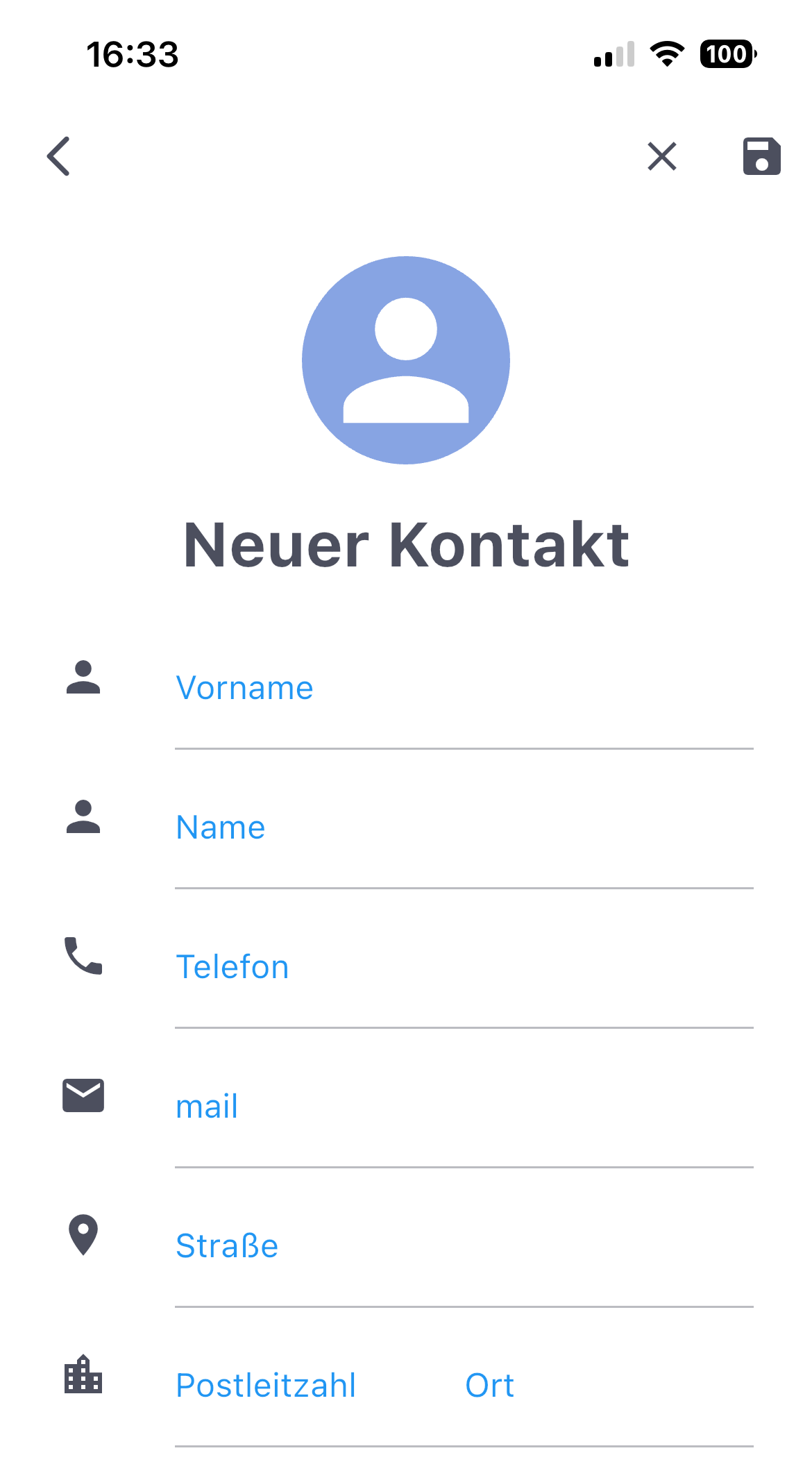Save the contact with the disk icon
Screen dimensions: 812x1462
[x=761, y=156]
